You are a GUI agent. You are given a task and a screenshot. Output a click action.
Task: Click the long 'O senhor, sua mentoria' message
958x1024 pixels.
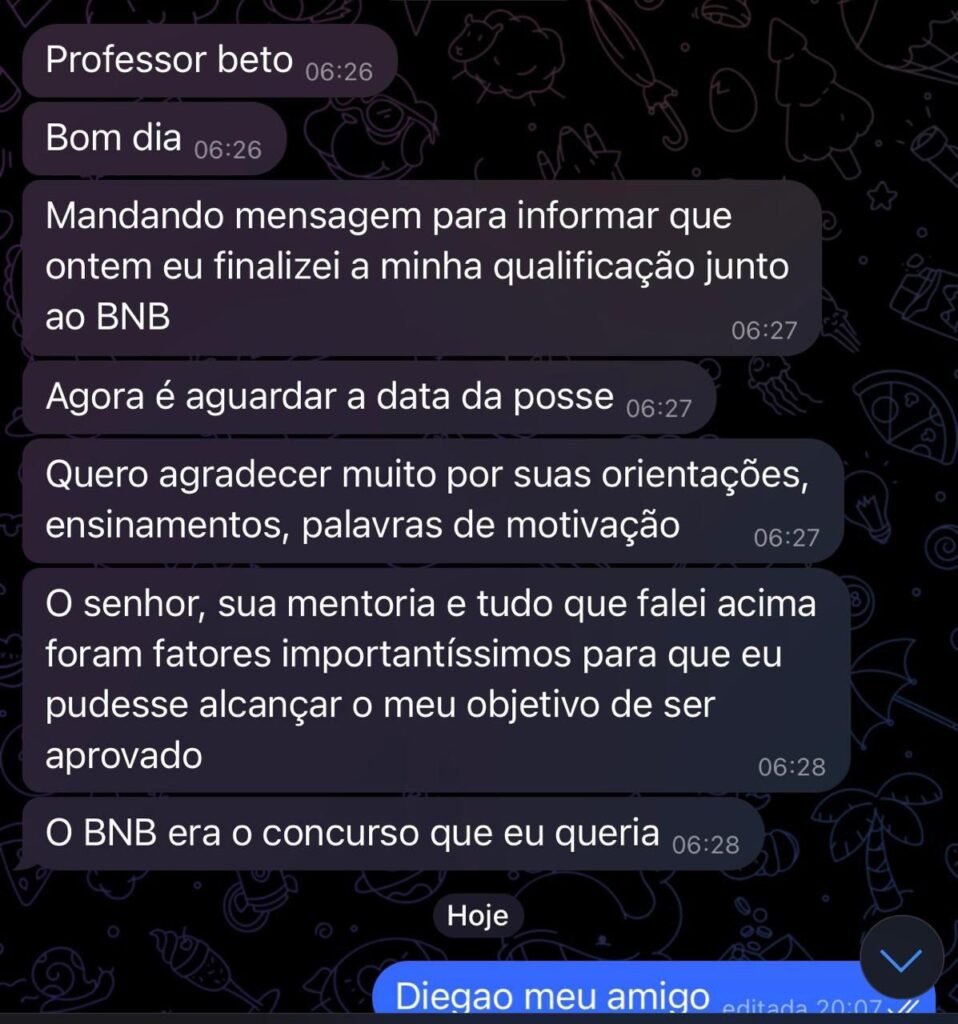430,675
